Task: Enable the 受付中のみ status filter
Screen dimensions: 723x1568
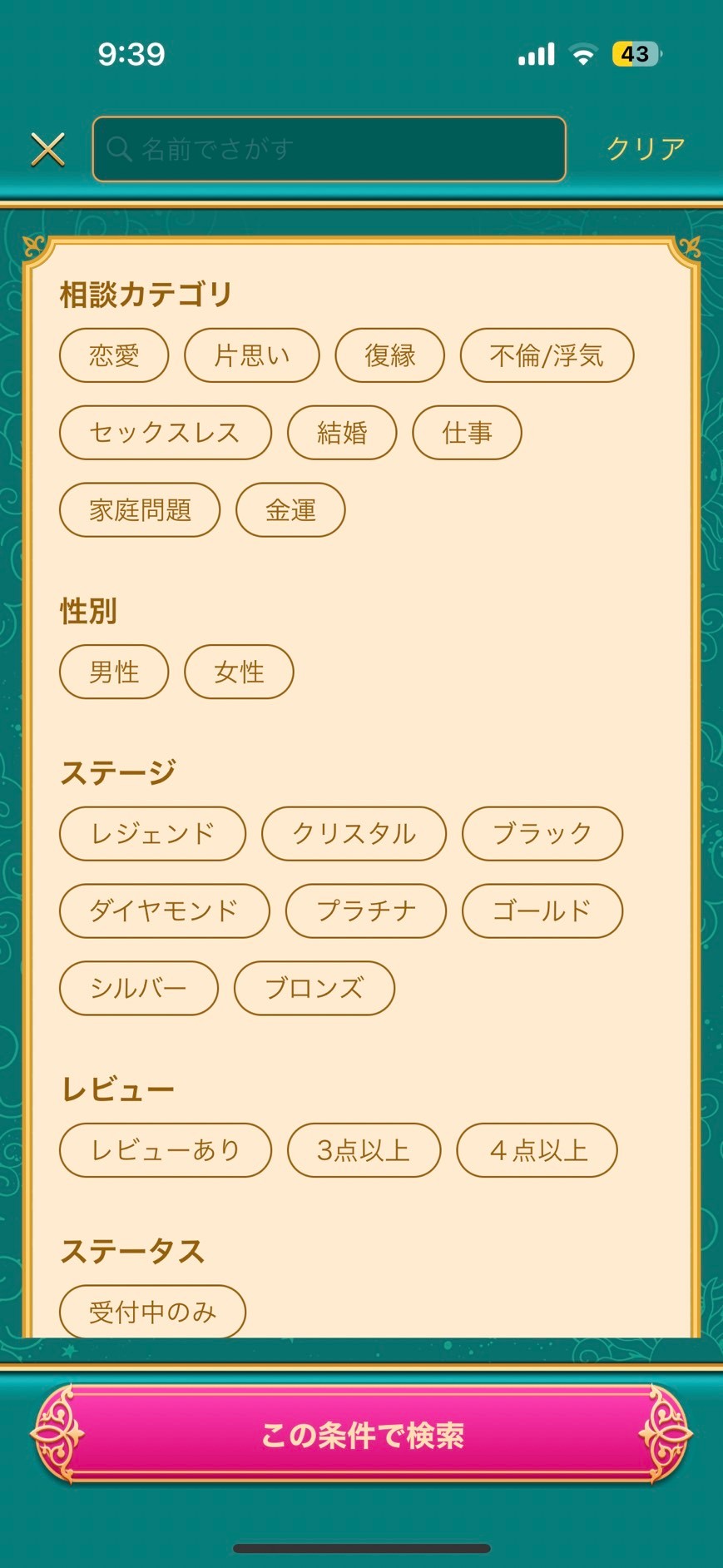Action: tap(151, 1311)
